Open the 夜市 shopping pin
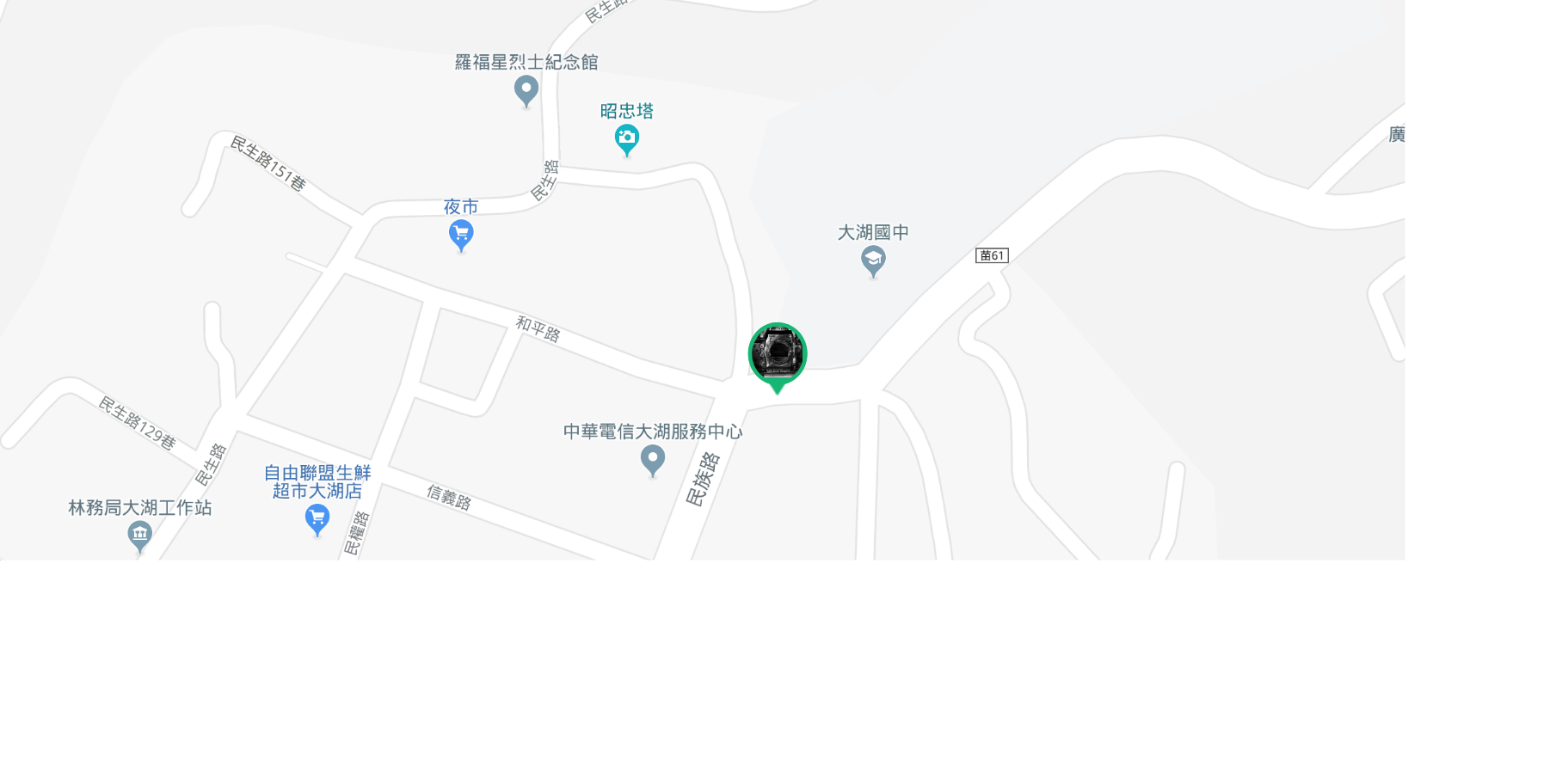 (461, 234)
